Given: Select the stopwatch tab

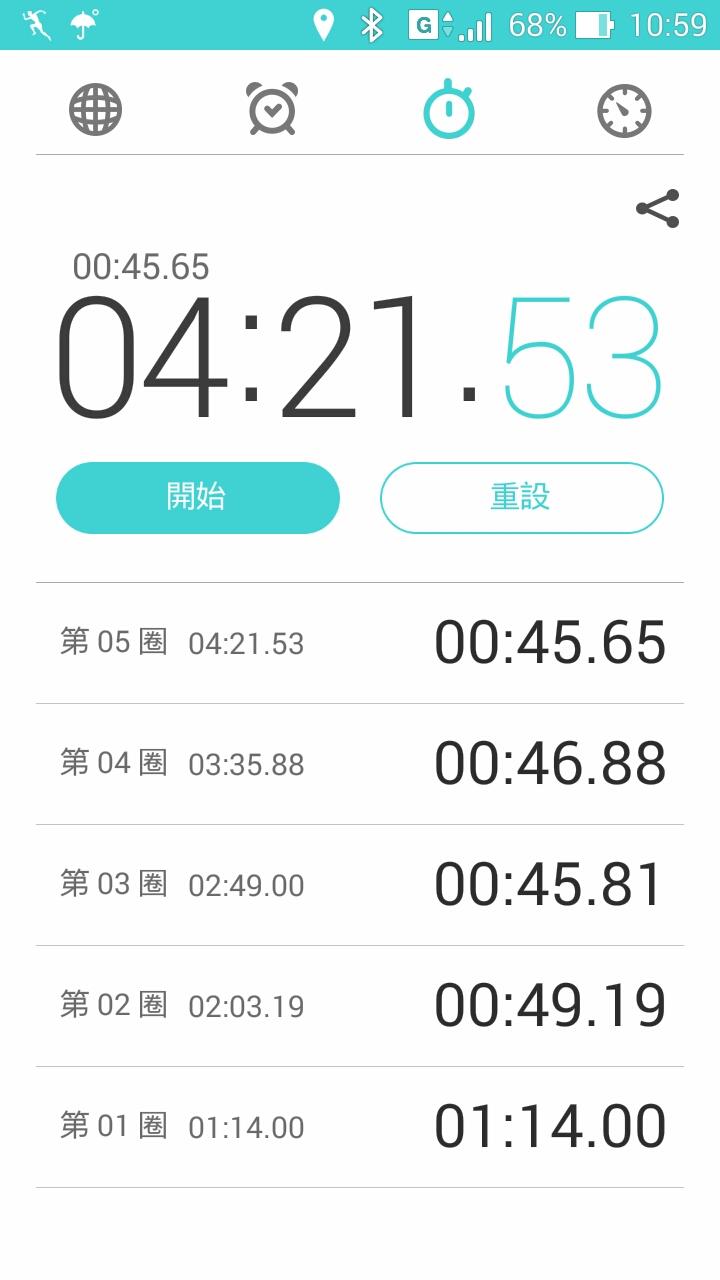Looking at the screenshot, I should click(449, 109).
